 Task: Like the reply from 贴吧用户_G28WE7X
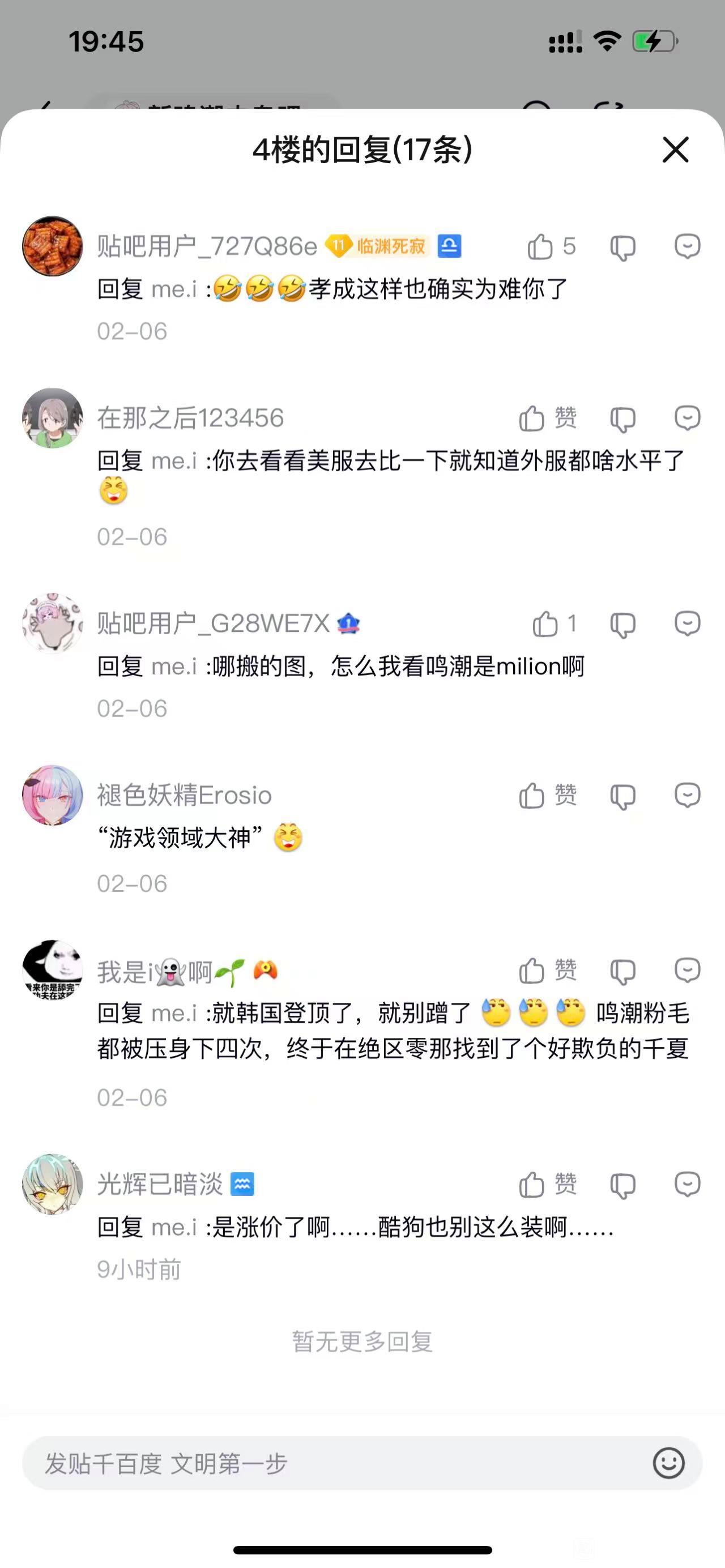pyautogui.click(x=545, y=624)
